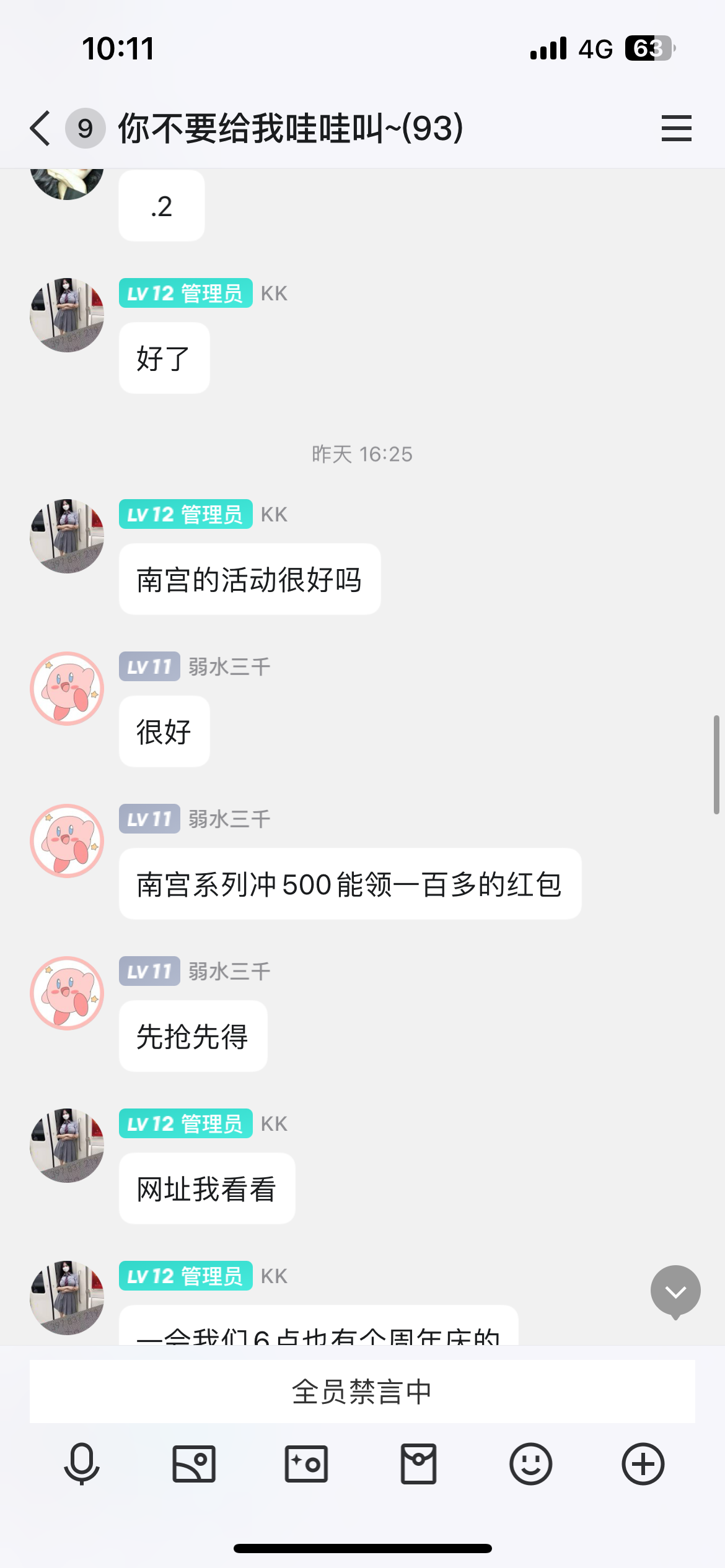Go back to the chat list

coord(41,129)
